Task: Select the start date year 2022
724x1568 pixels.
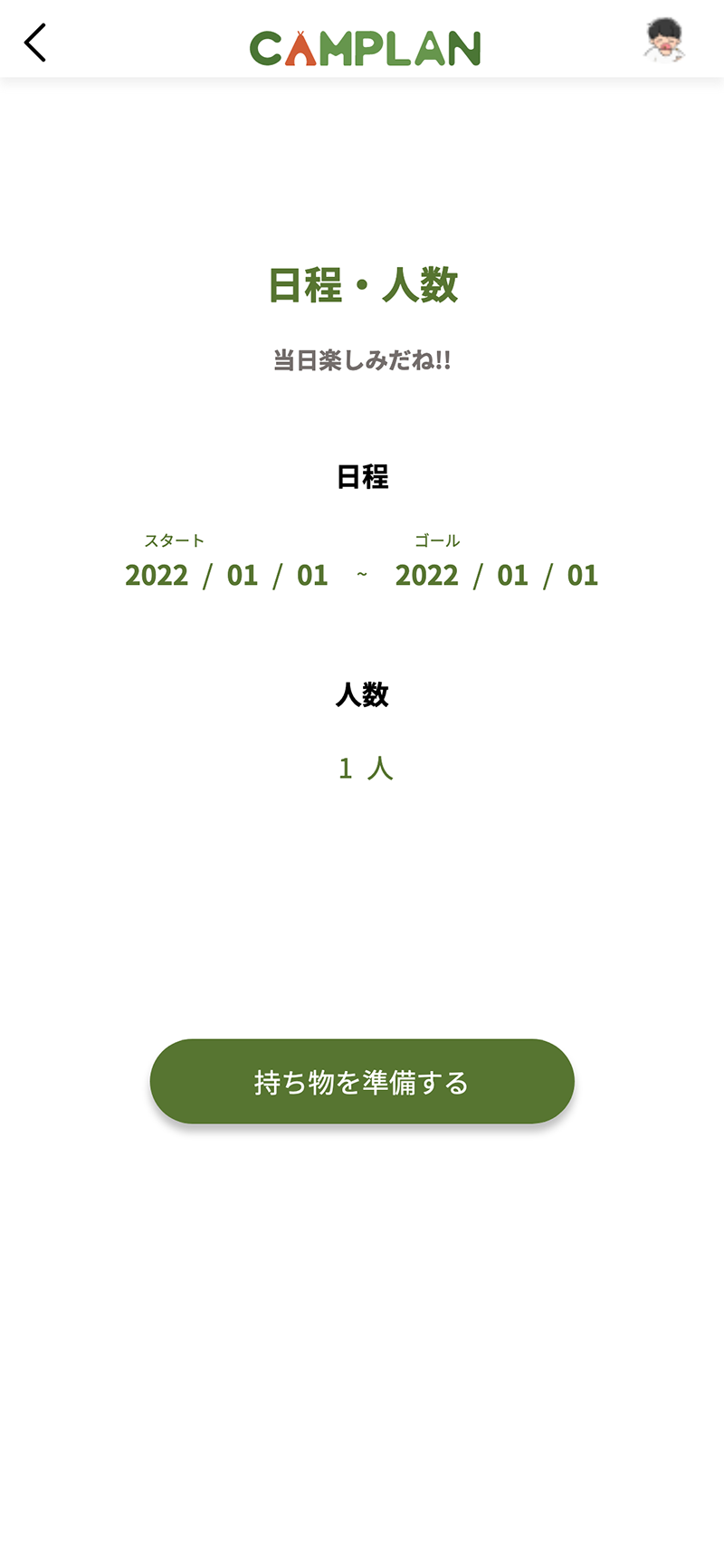Action: pos(157,576)
